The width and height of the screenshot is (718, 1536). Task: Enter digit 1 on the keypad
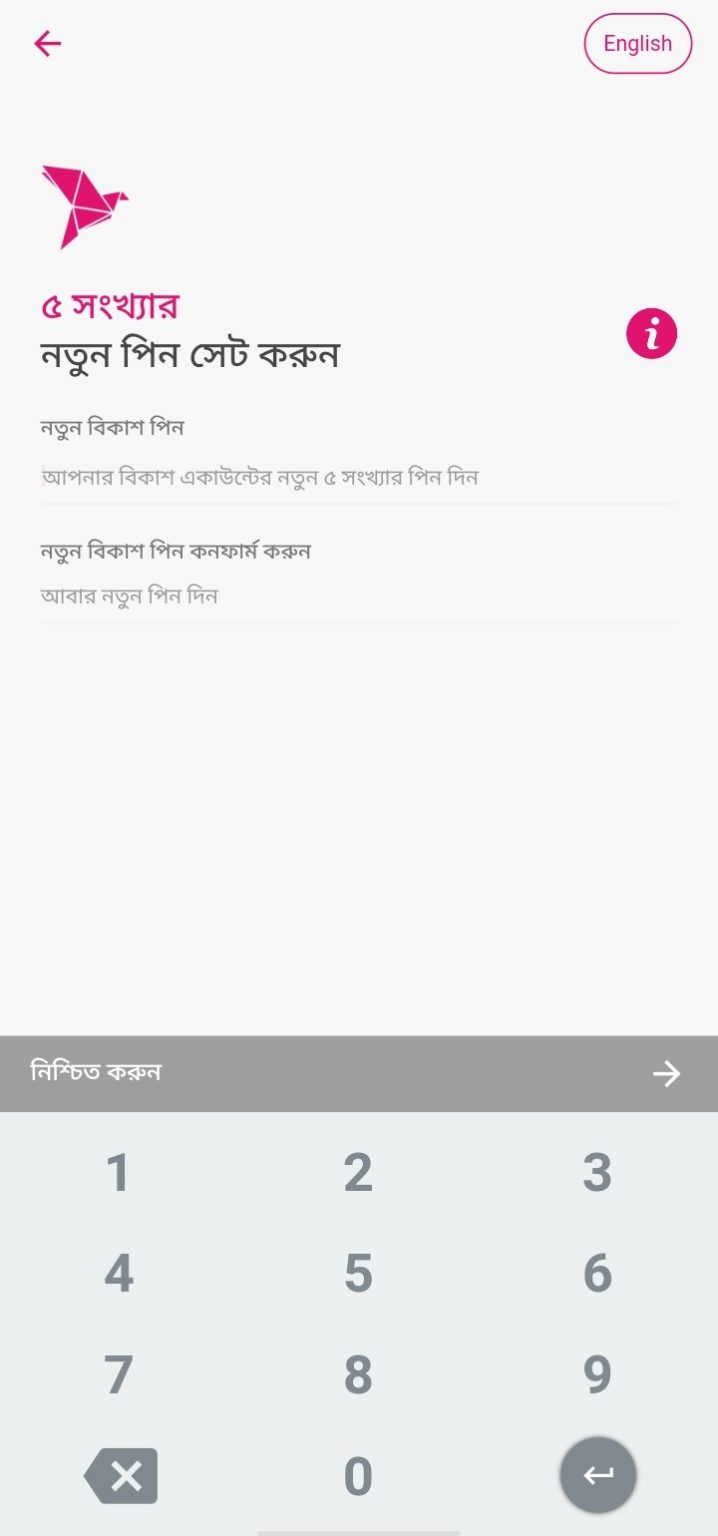[x=119, y=1173]
